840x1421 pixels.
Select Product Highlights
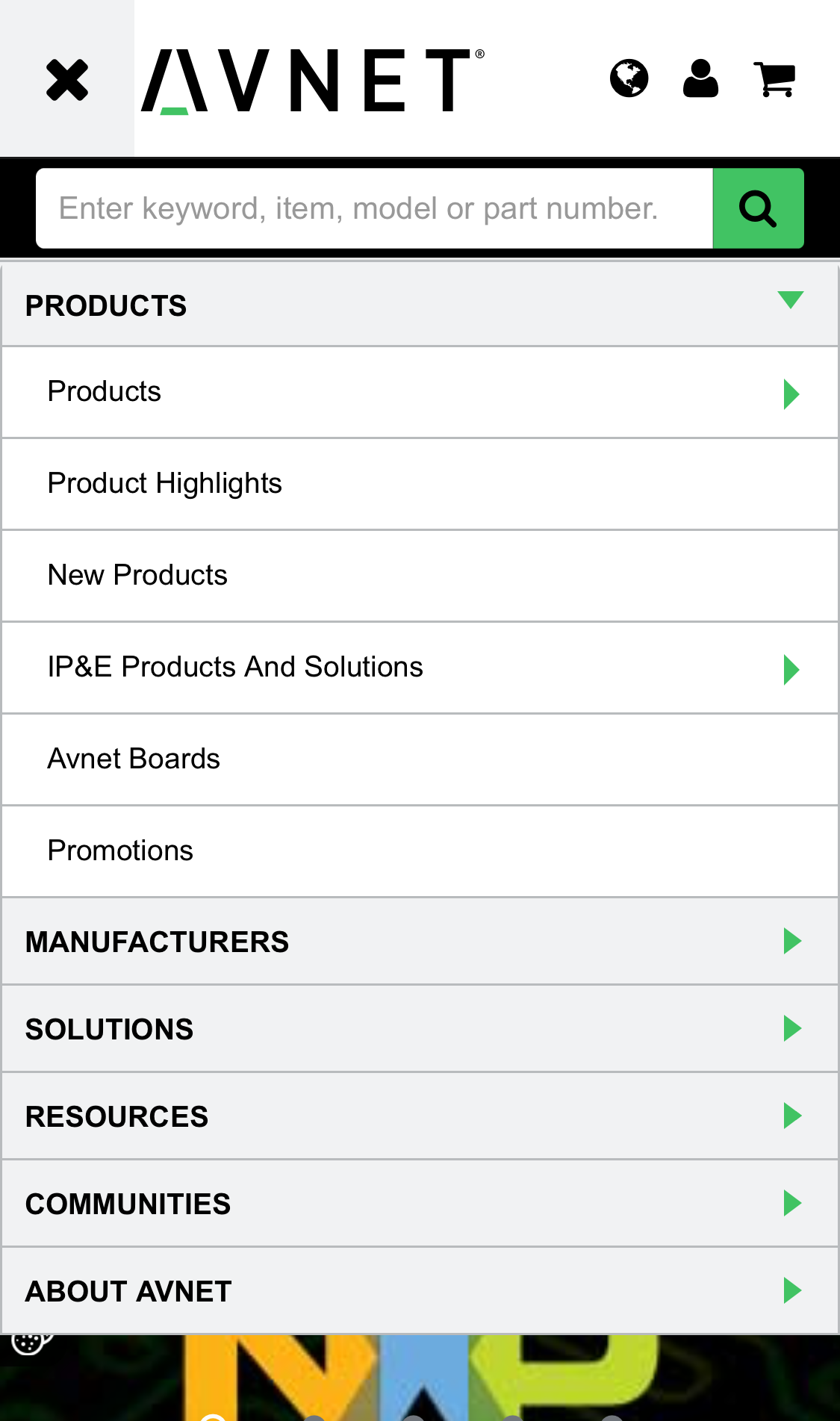point(164,483)
